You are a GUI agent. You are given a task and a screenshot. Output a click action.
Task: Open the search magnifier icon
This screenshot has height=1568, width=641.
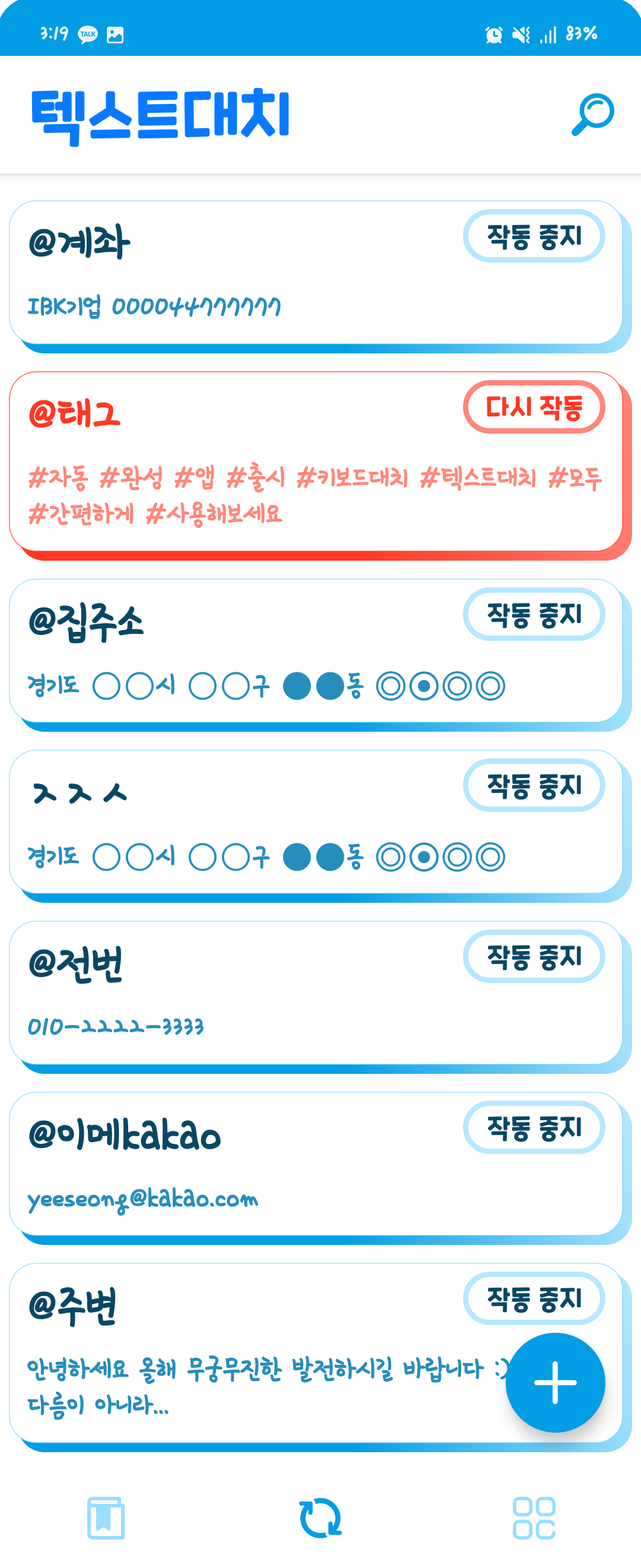tap(592, 114)
